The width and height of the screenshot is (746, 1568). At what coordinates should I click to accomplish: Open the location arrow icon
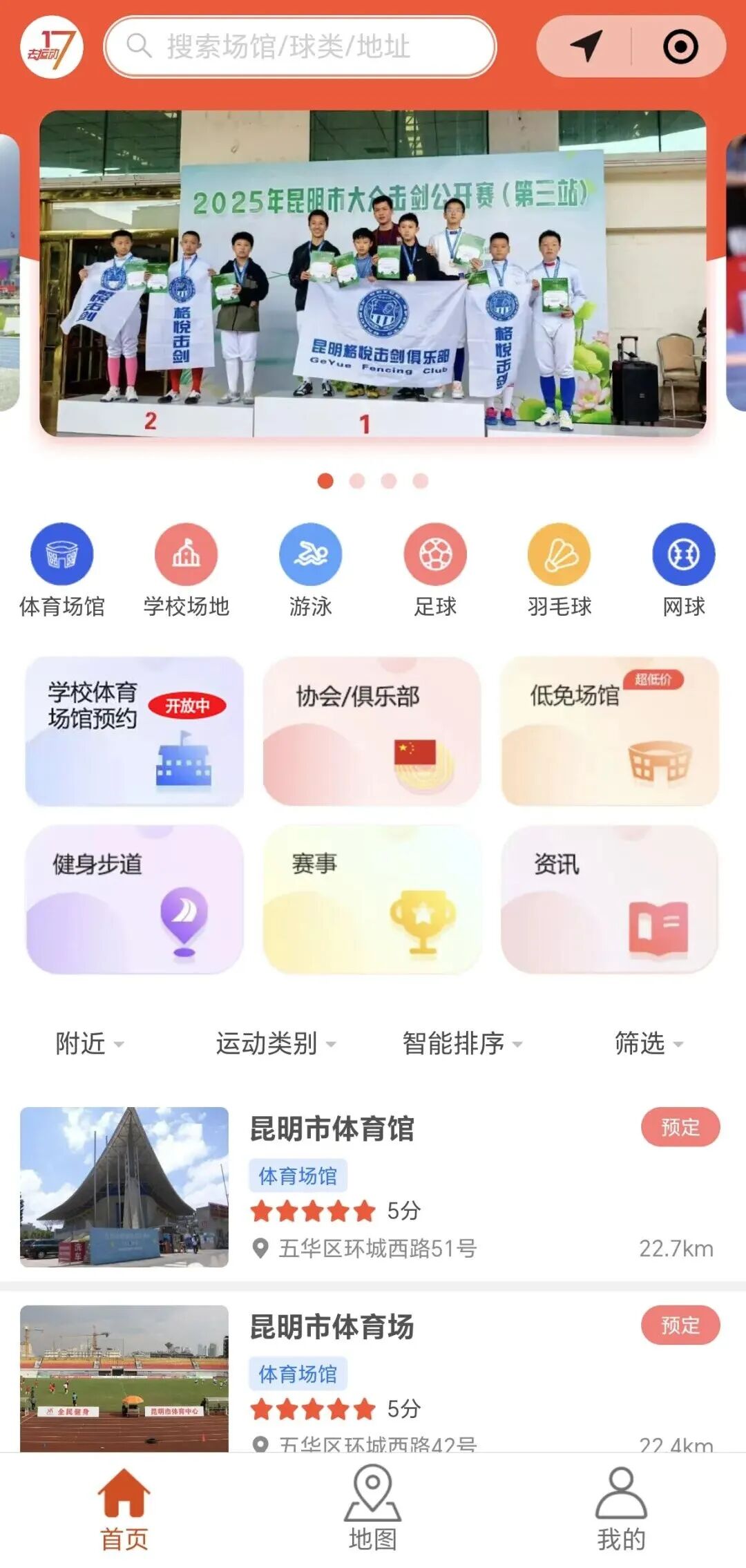586,47
